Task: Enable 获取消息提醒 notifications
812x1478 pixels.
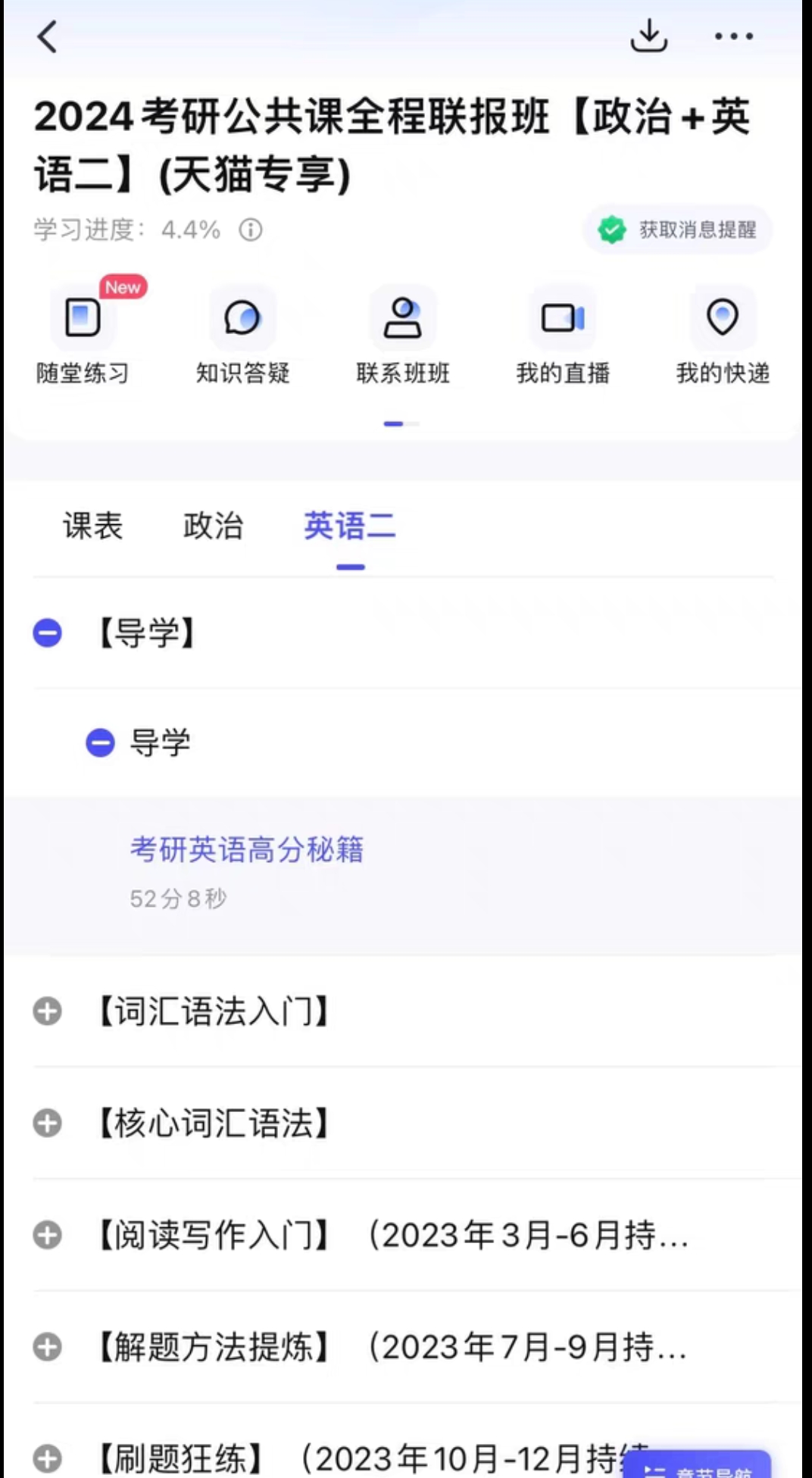Action: (678, 230)
